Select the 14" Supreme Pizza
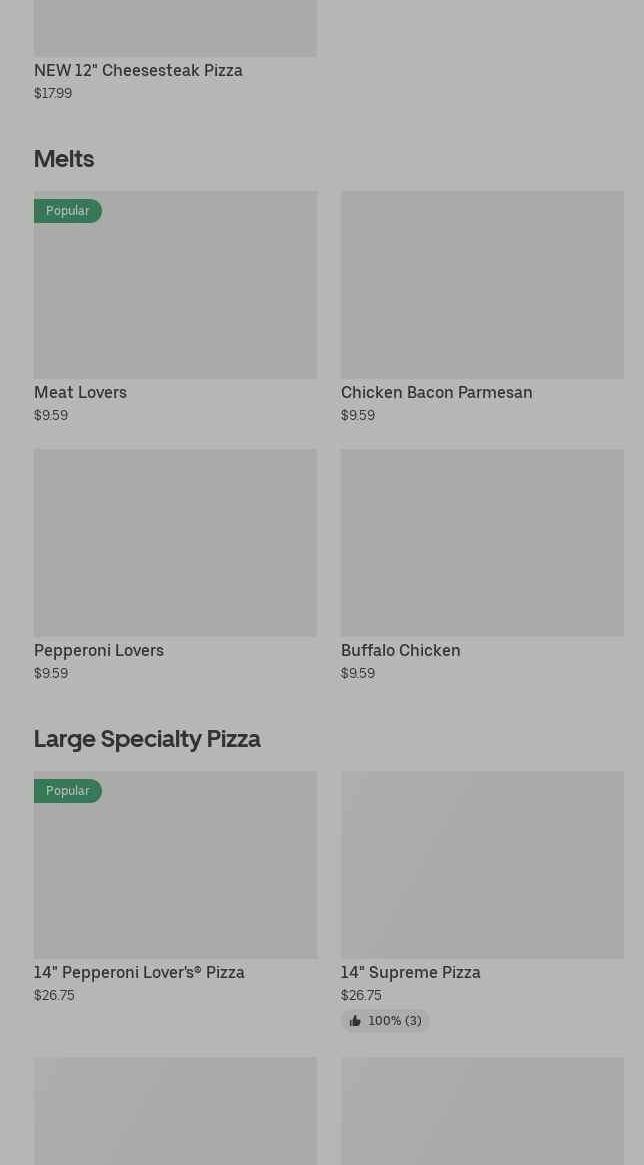The width and height of the screenshot is (644, 1165). (482, 865)
